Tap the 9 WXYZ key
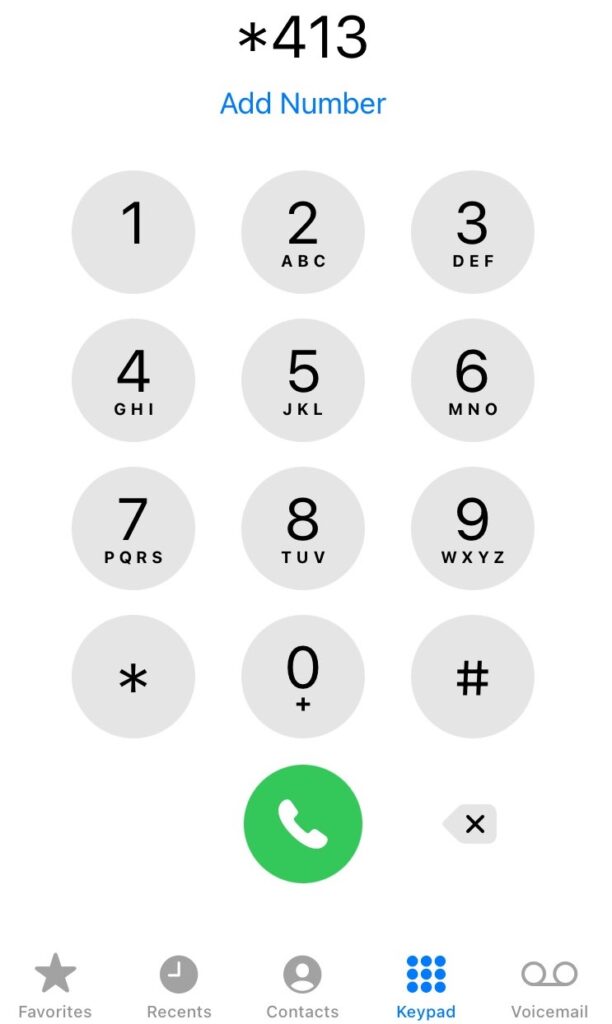Viewport: 612px width, 1024px height. 472,528
